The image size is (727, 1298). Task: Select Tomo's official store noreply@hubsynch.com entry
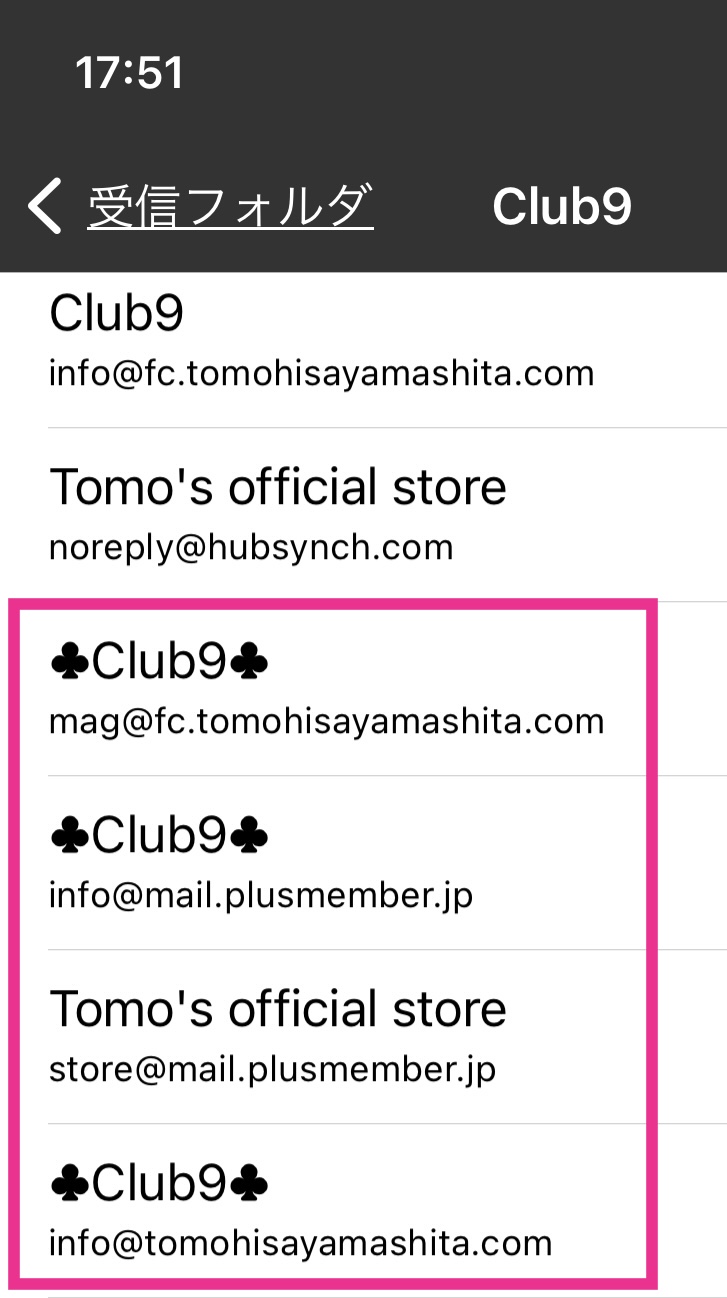(363, 515)
